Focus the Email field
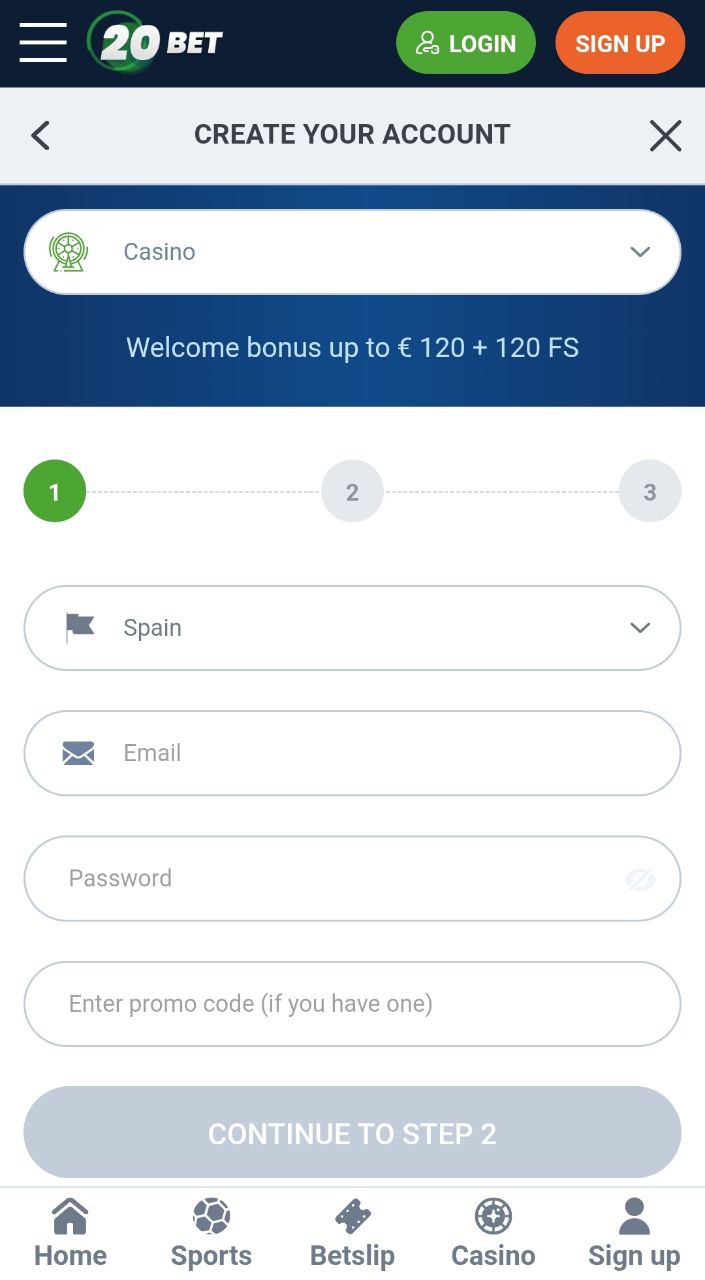705x1280 pixels. click(352, 753)
